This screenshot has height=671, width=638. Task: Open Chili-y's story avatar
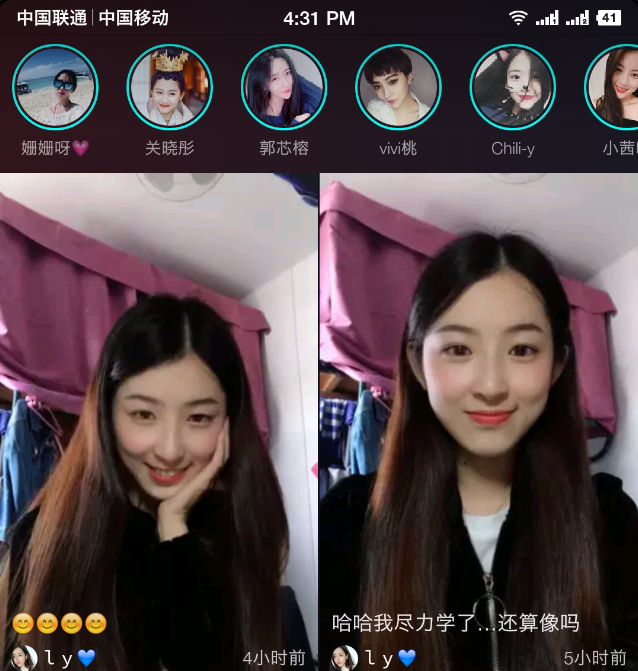coord(512,87)
